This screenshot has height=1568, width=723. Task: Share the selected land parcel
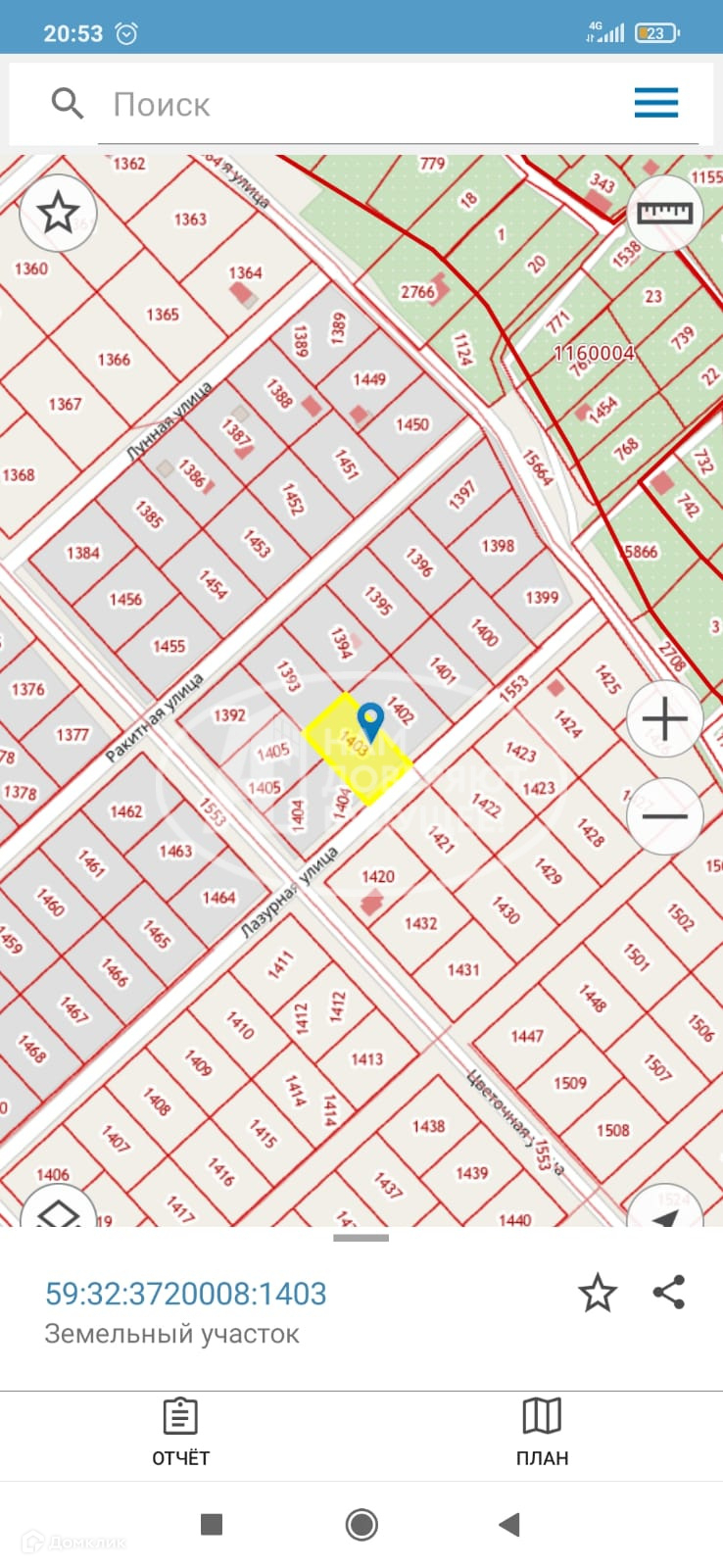coord(669,1293)
